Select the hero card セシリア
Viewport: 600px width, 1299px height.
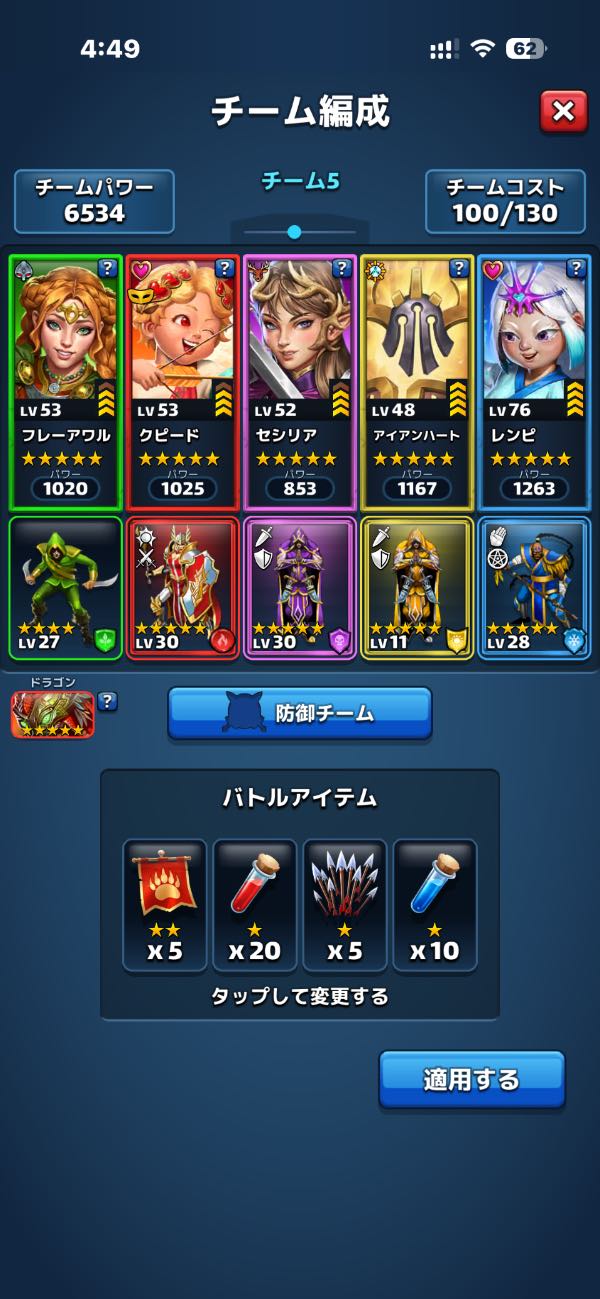click(x=299, y=380)
